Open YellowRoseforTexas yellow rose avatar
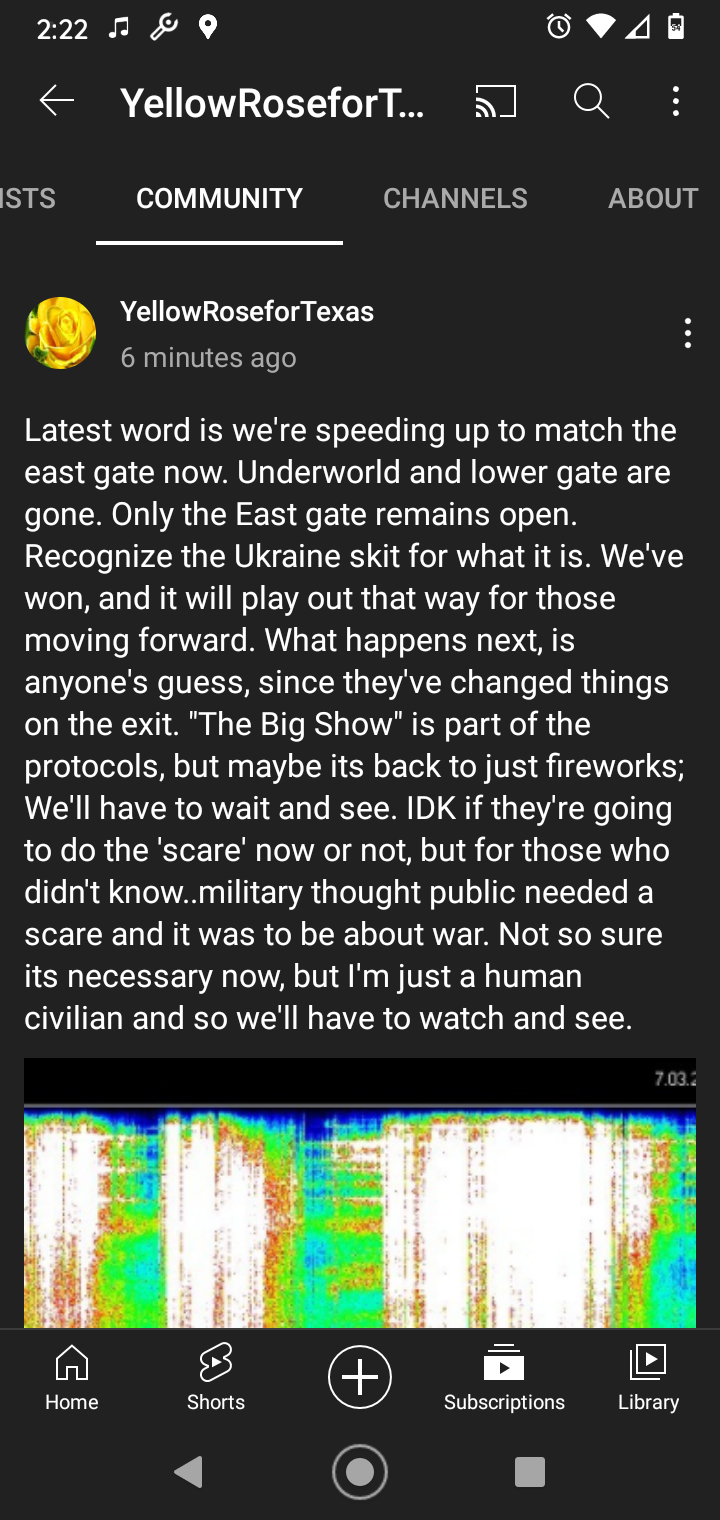 click(x=61, y=333)
